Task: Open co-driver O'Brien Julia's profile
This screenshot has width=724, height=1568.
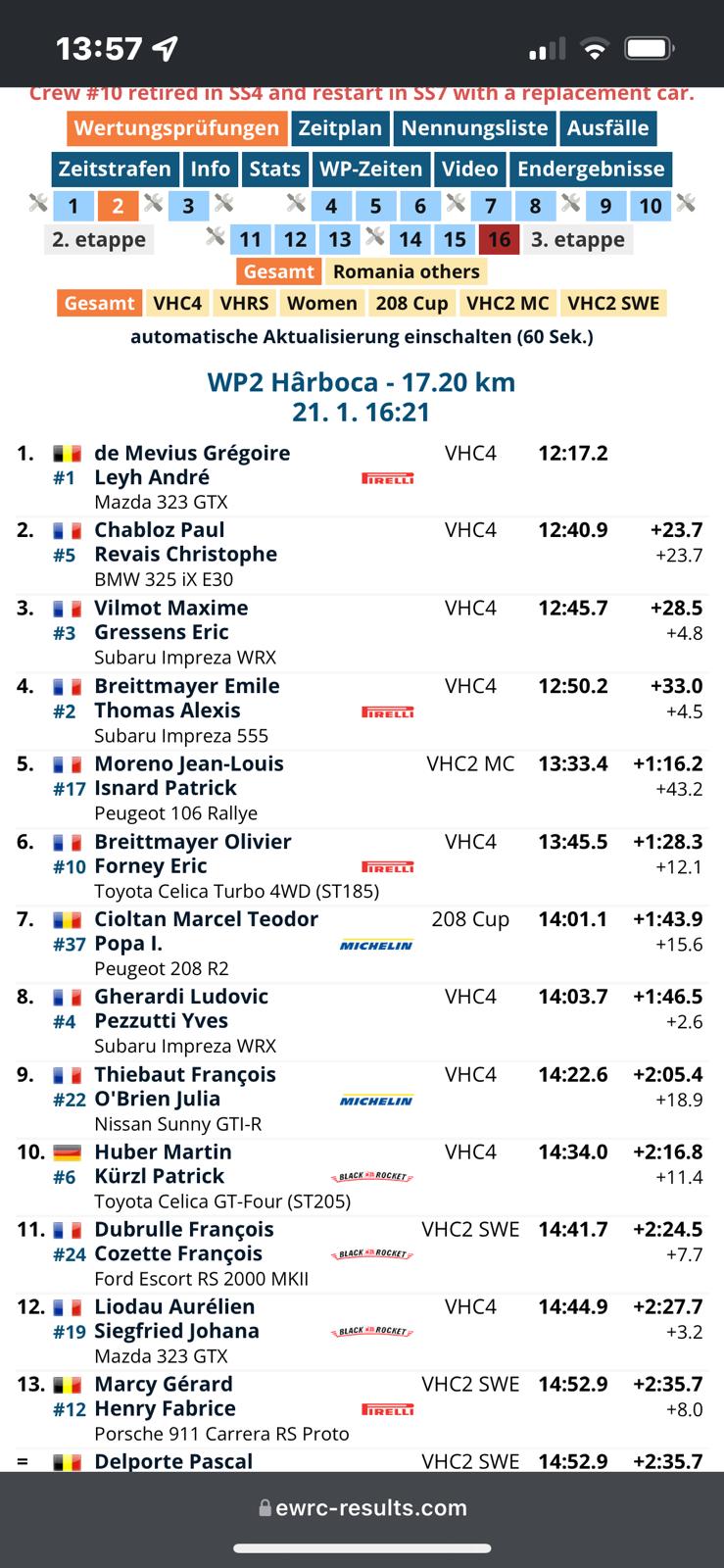Action: point(157,1099)
